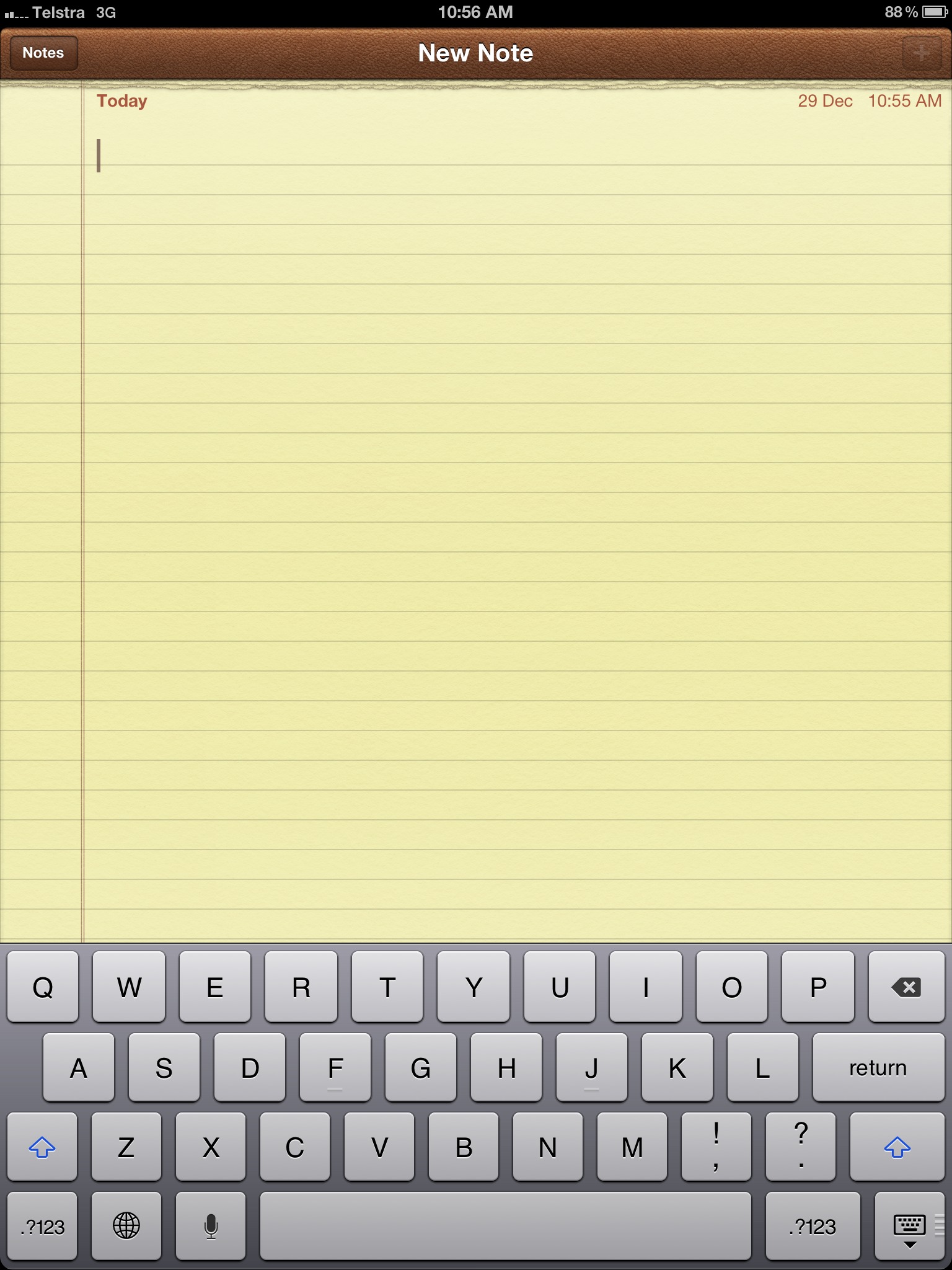
Task: Switch keyboard language via globe key
Action: click(x=126, y=1226)
